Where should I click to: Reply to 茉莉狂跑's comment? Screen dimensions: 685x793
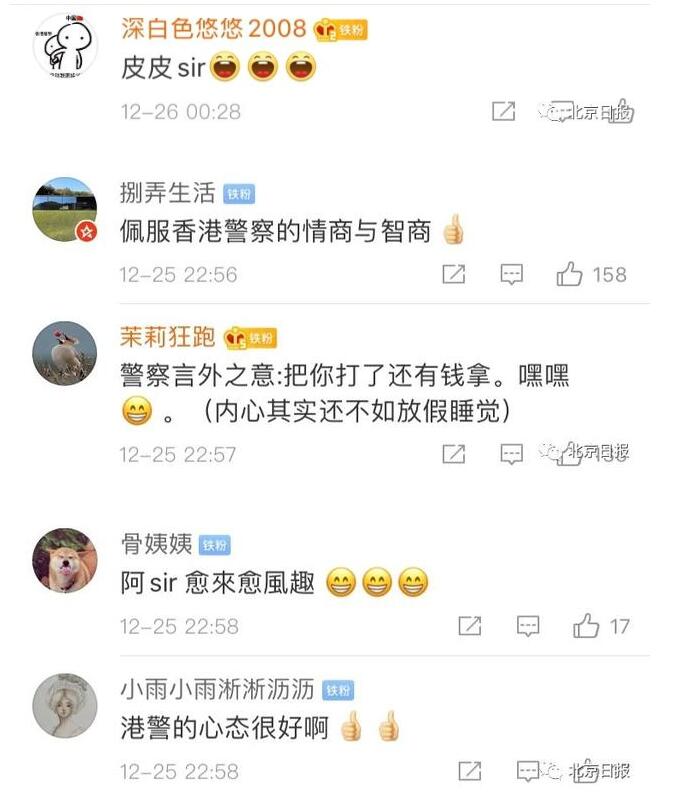512,454
